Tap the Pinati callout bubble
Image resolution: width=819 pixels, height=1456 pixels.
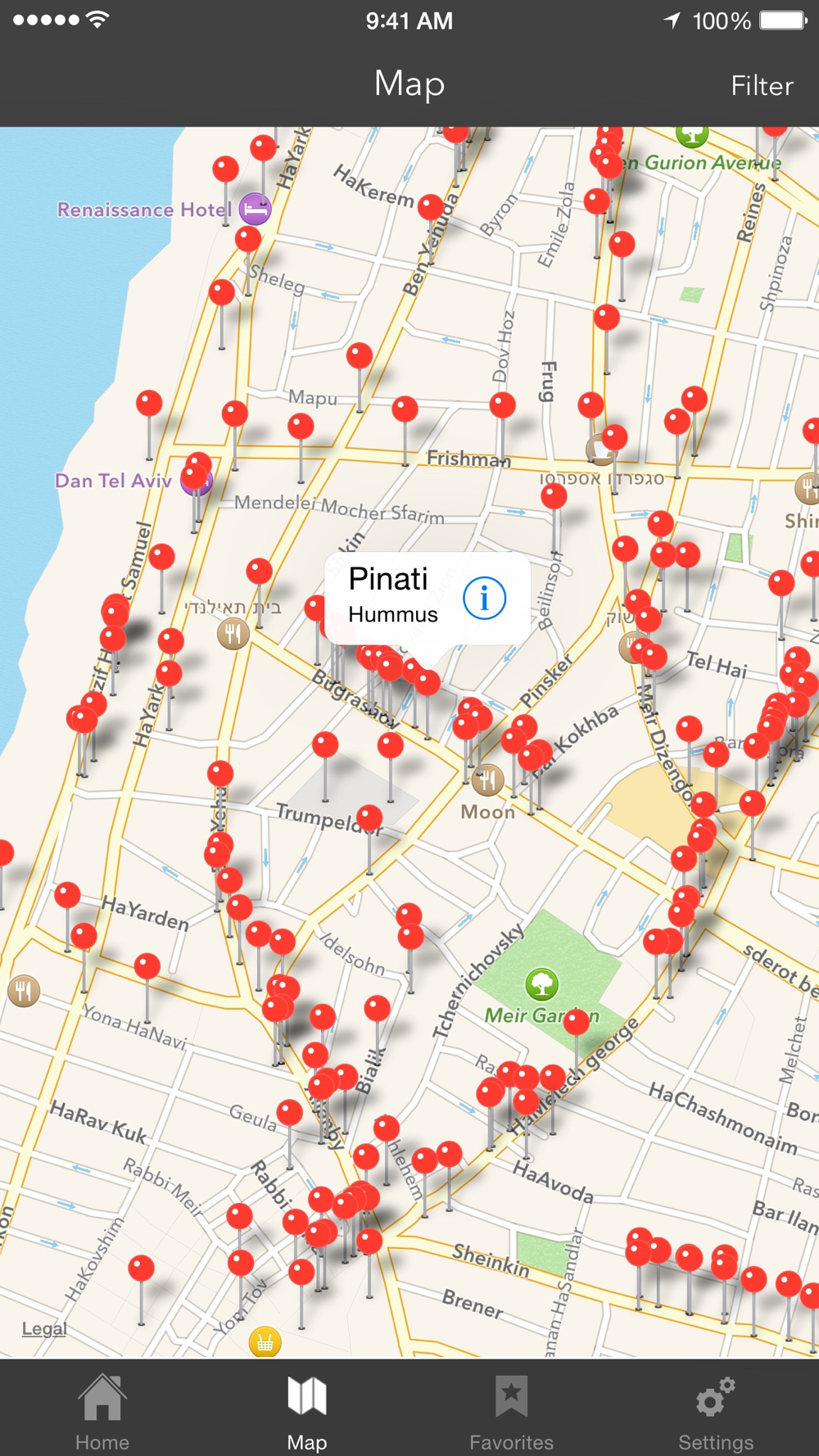point(427,598)
